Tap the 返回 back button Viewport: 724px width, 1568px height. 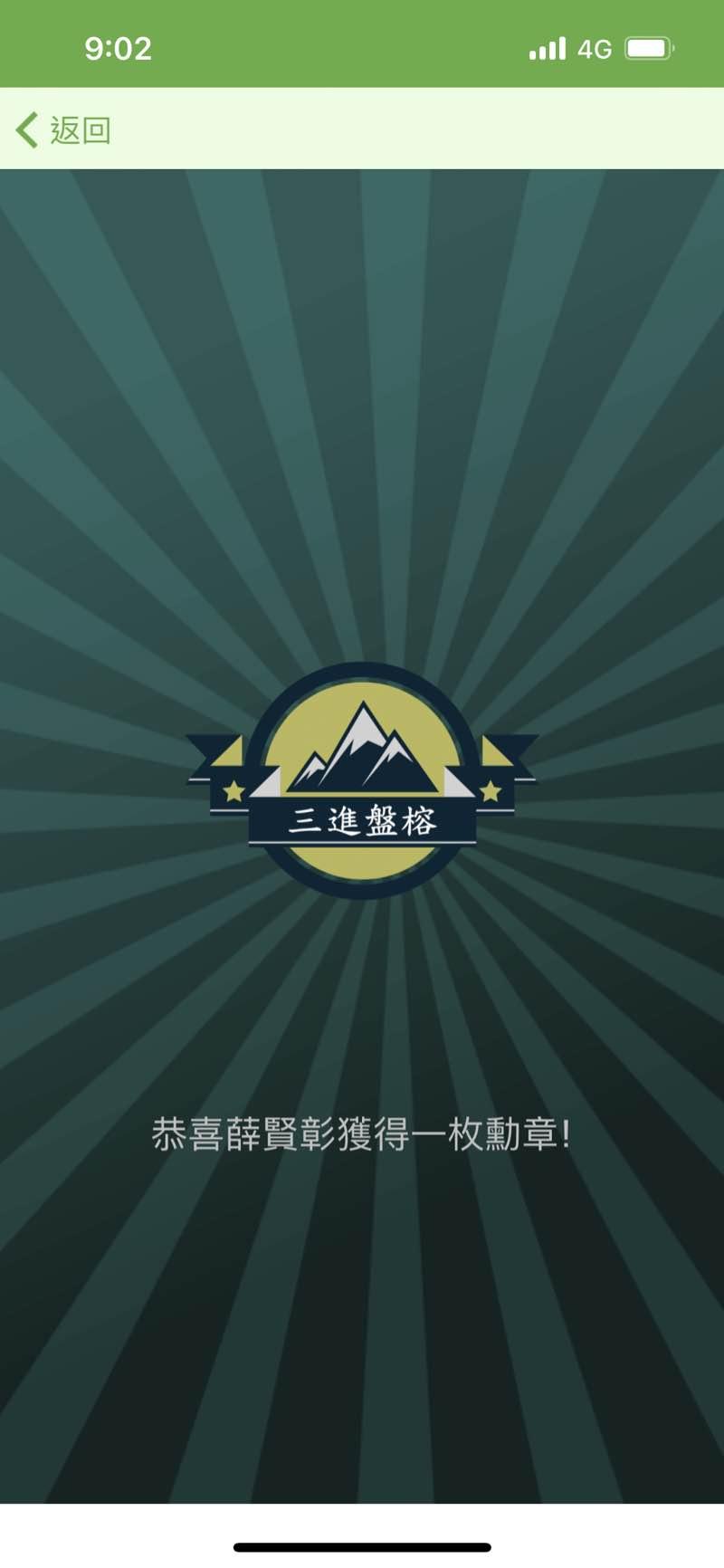click(63, 130)
